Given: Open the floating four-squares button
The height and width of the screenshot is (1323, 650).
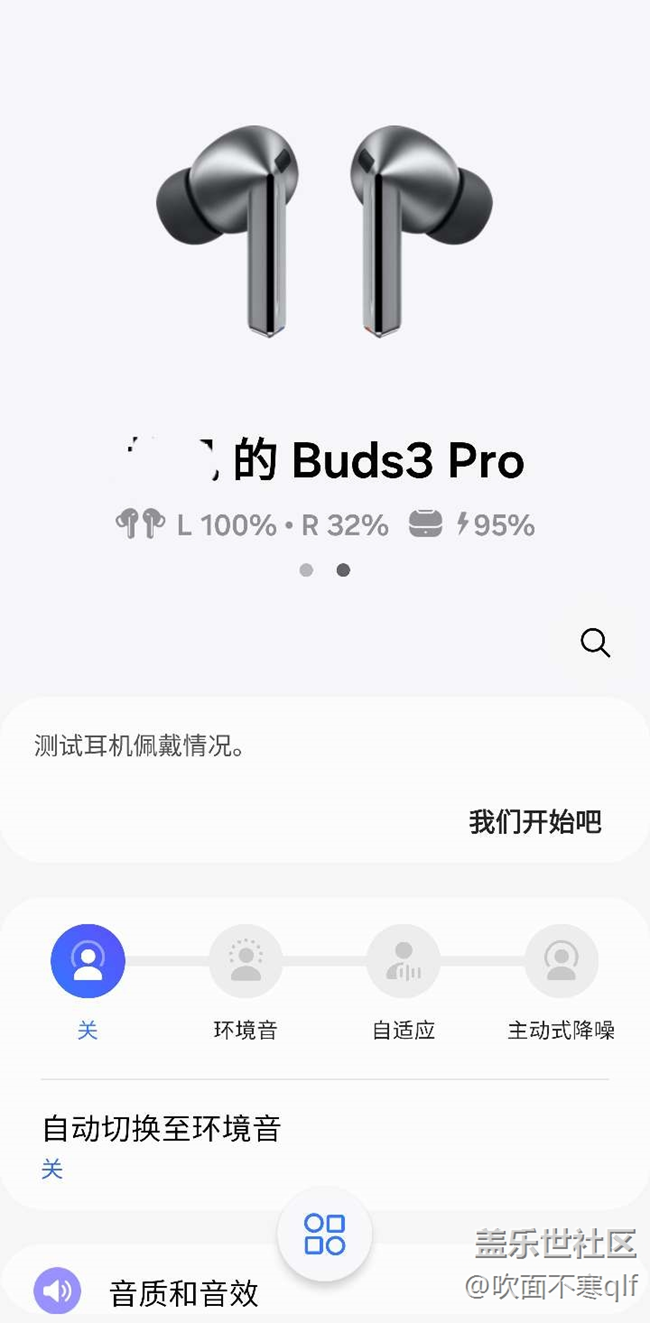Looking at the screenshot, I should [x=325, y=1235].
